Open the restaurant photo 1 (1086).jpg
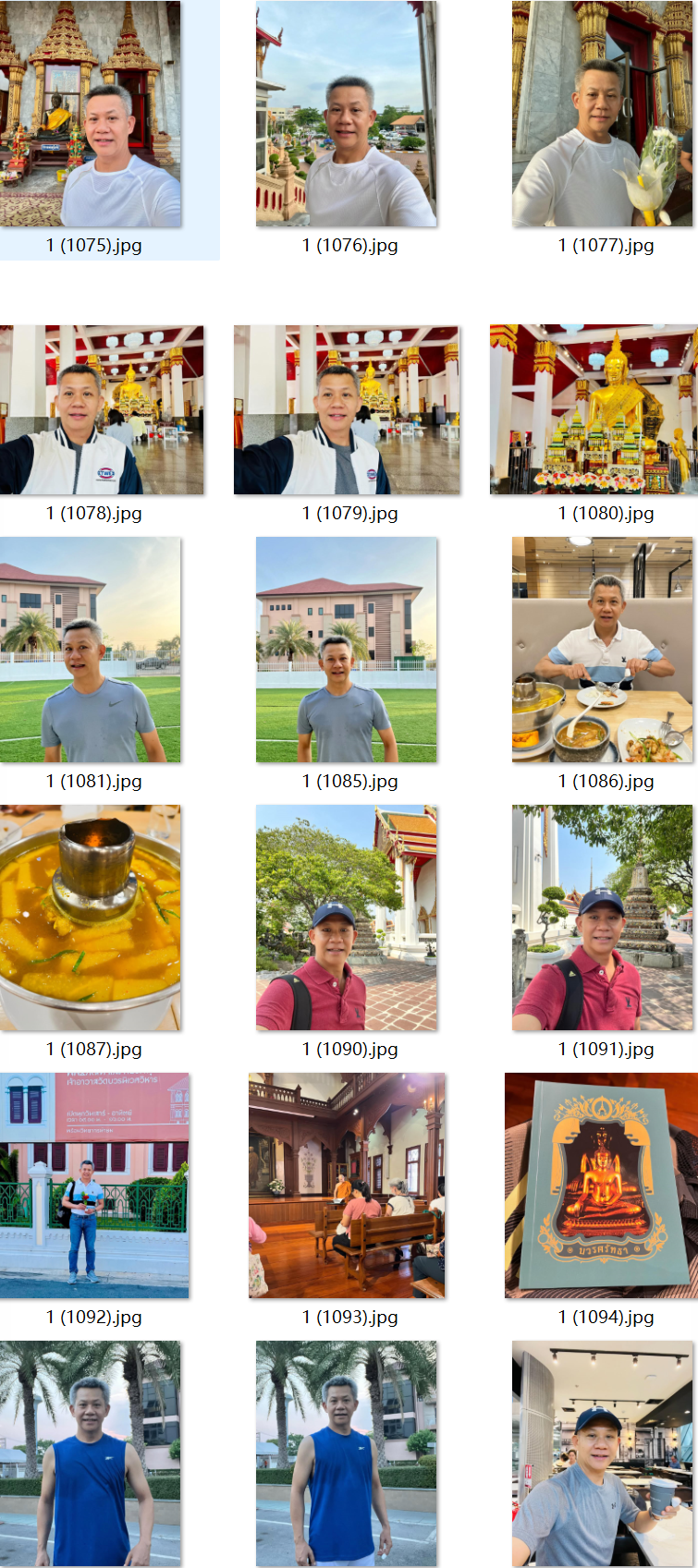 [x=602, y=650]
